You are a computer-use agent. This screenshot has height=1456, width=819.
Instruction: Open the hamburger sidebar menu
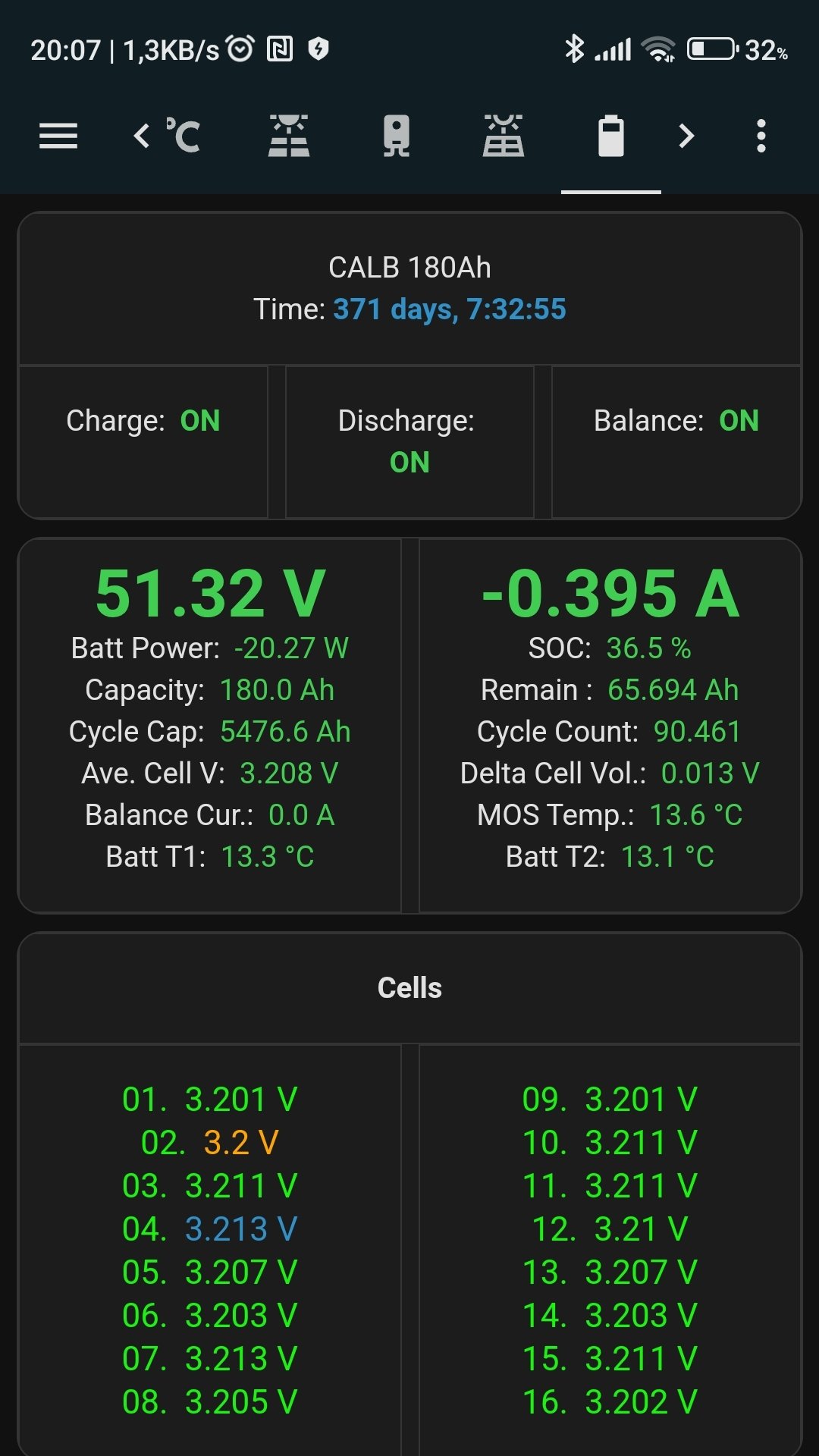pyautogui.click(x=58, y=136)
